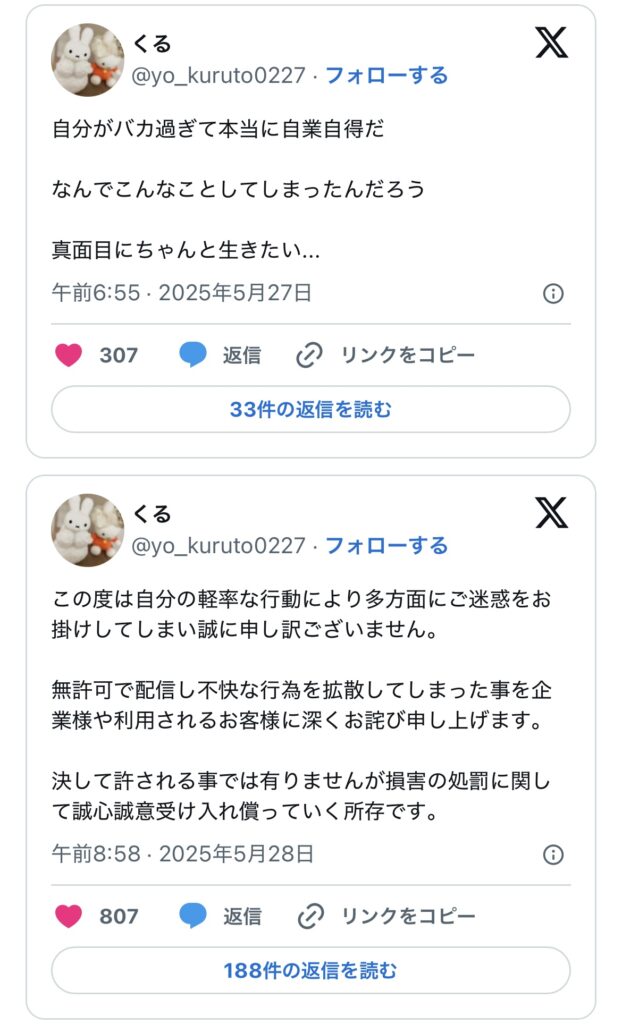Reply to the tweet posted at 午前8:58
The height and width of the screenshot is (1024, 622).
(221, 916)
